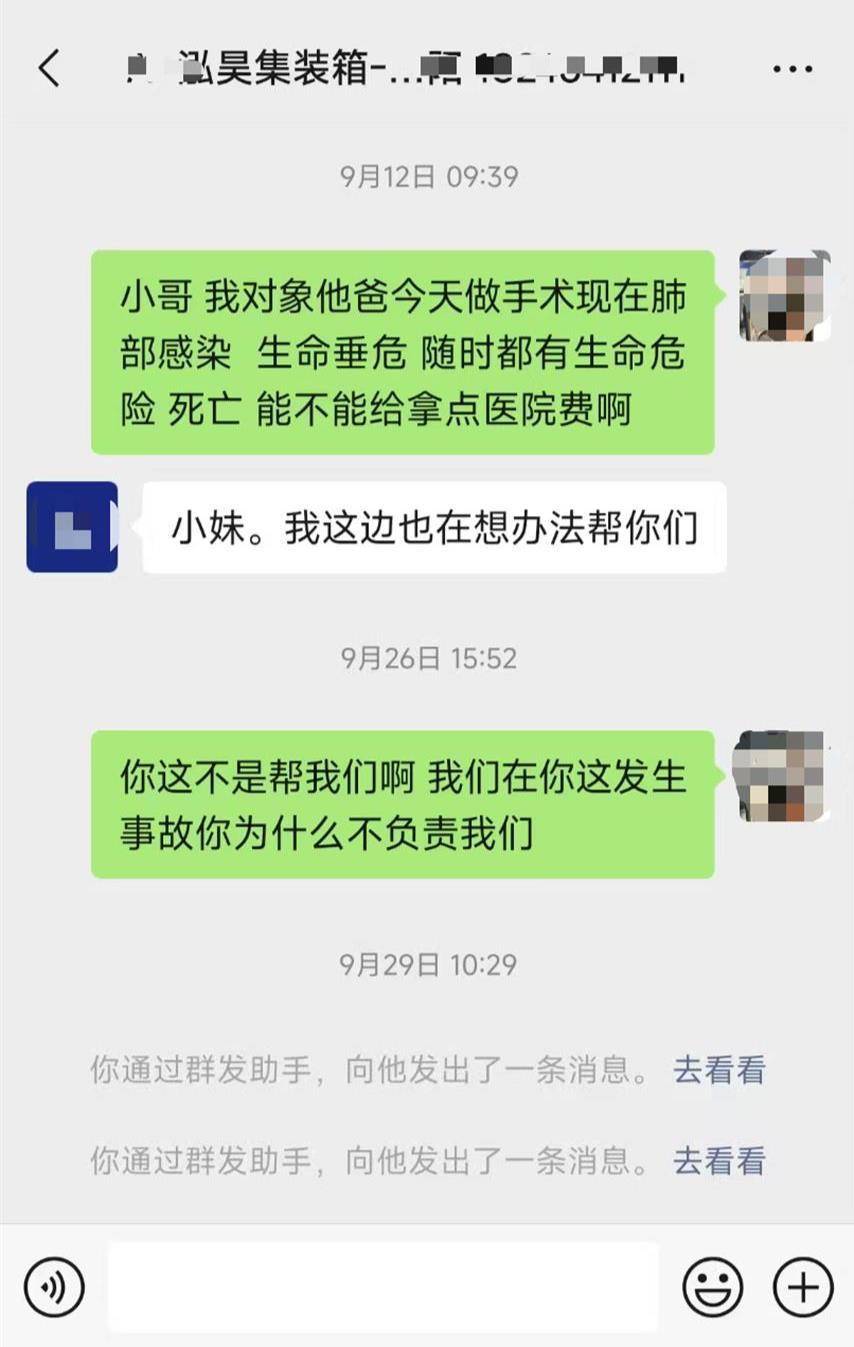The image size is (854, 1347).
Task: Focus the message text field
Action: [x=383, y=1286]
